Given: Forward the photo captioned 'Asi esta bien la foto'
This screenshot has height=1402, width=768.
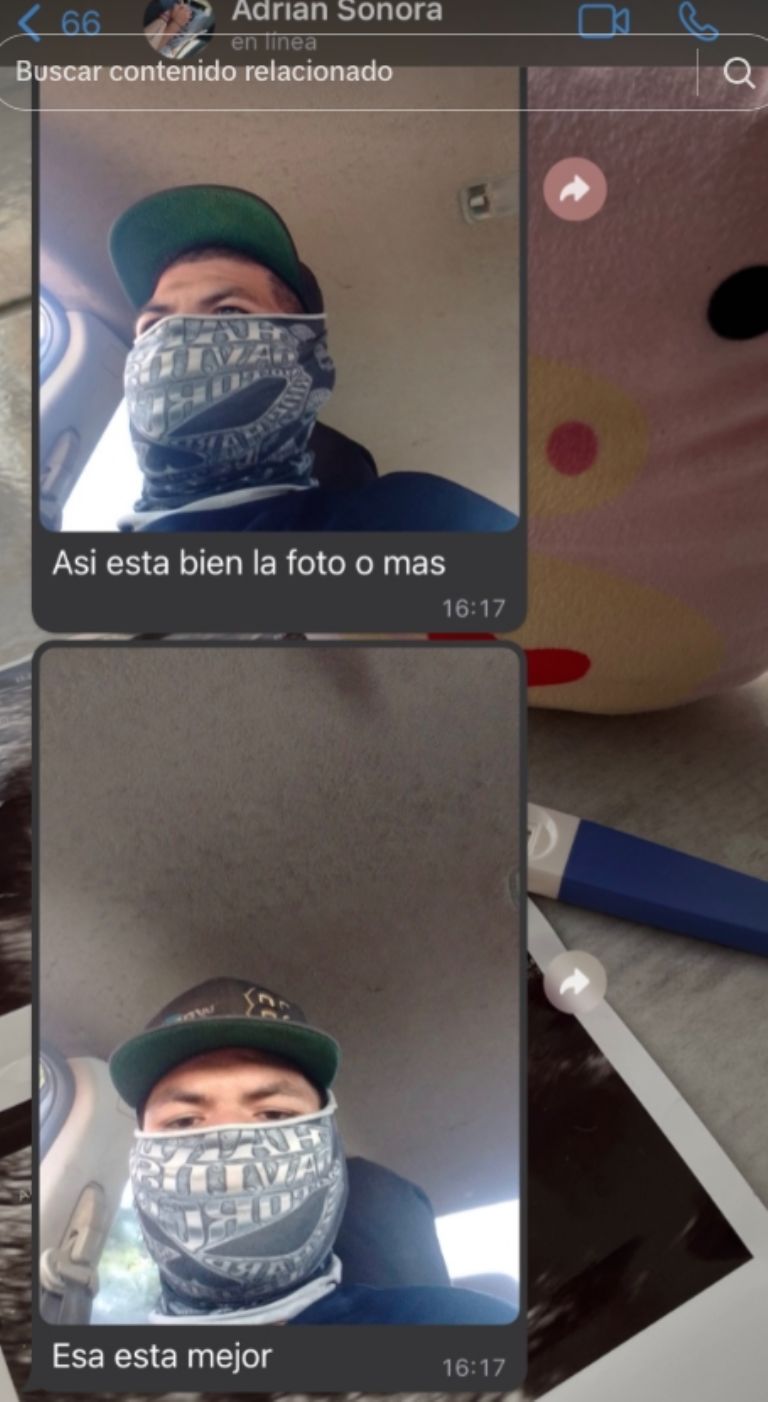Looking at the screenshot, I should coord(575,188).
